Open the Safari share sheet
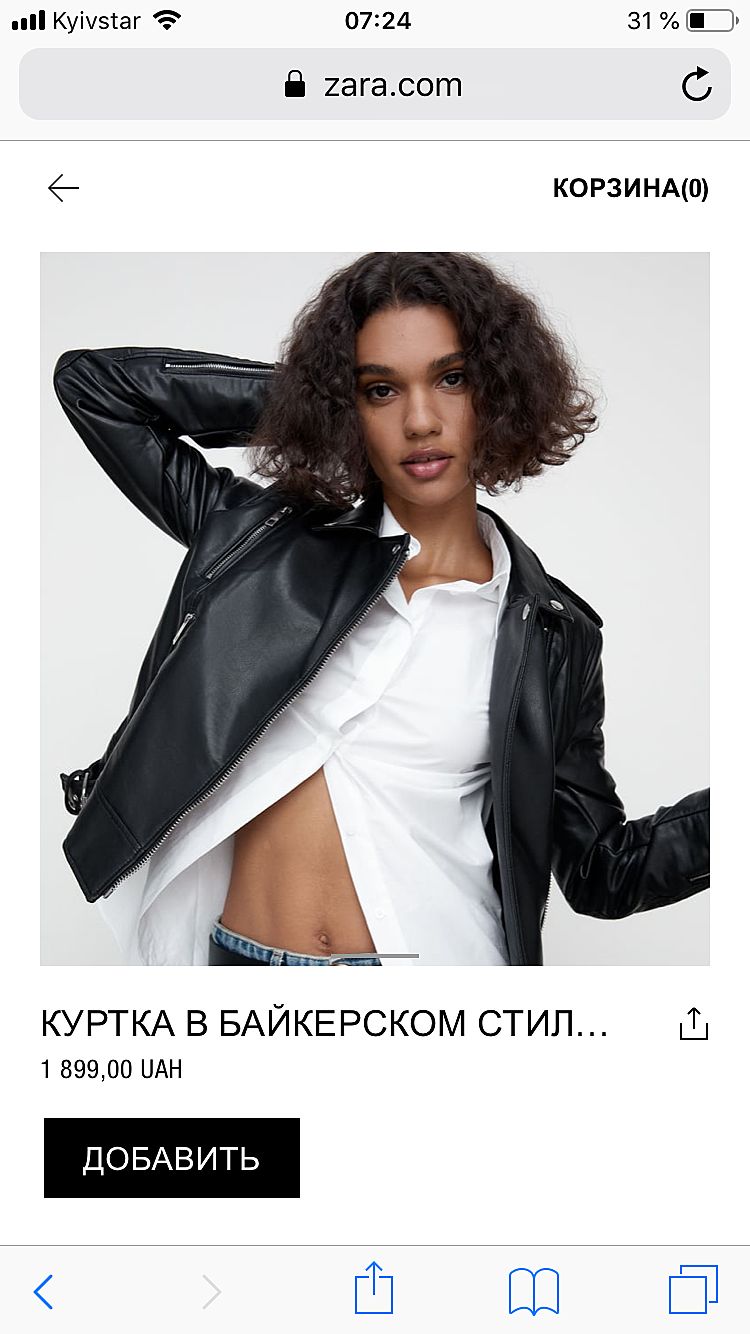The image size is (750, 1334). [x=374, y=1289]
